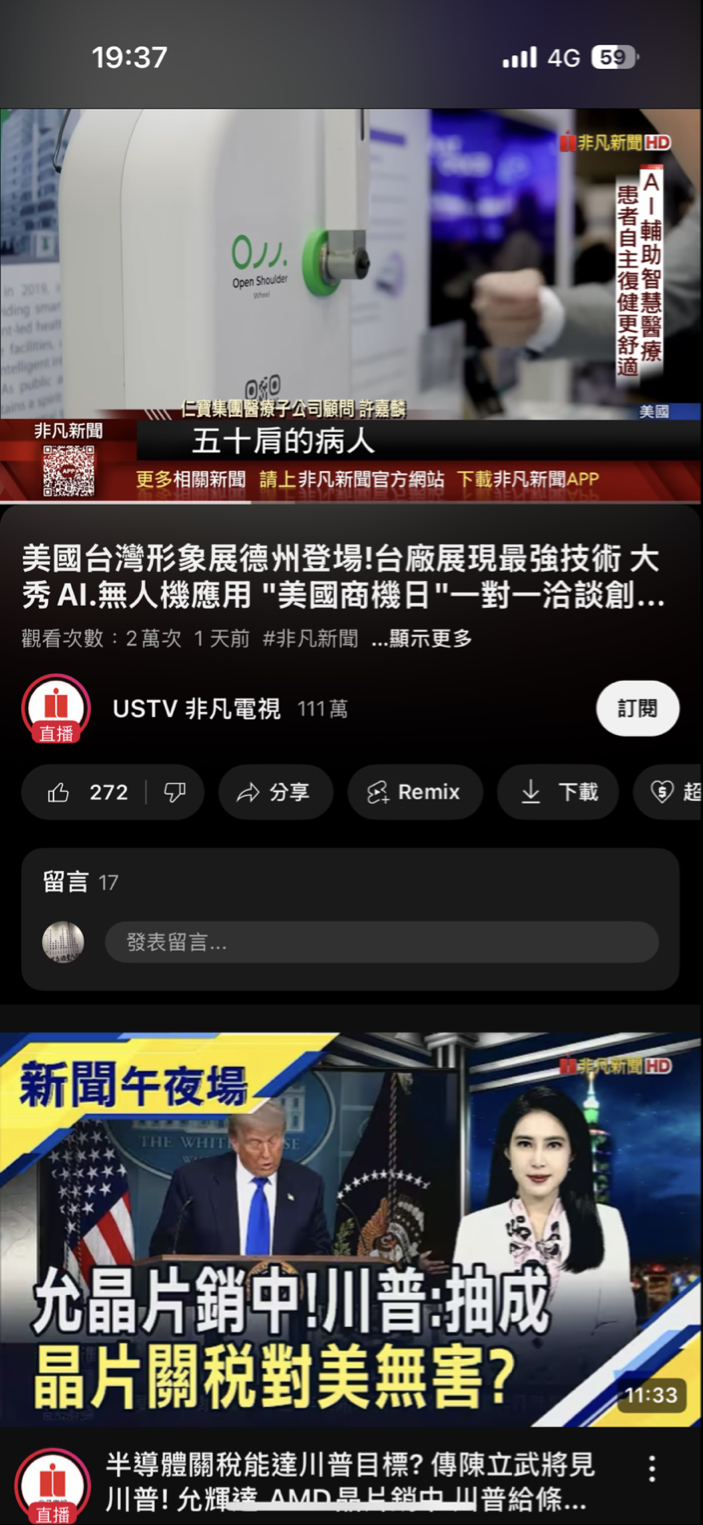Play the 晶片關稅對美無害 recommended video
The height and width of the screenshot is (1525, 703).
[x=351, y=1229]
